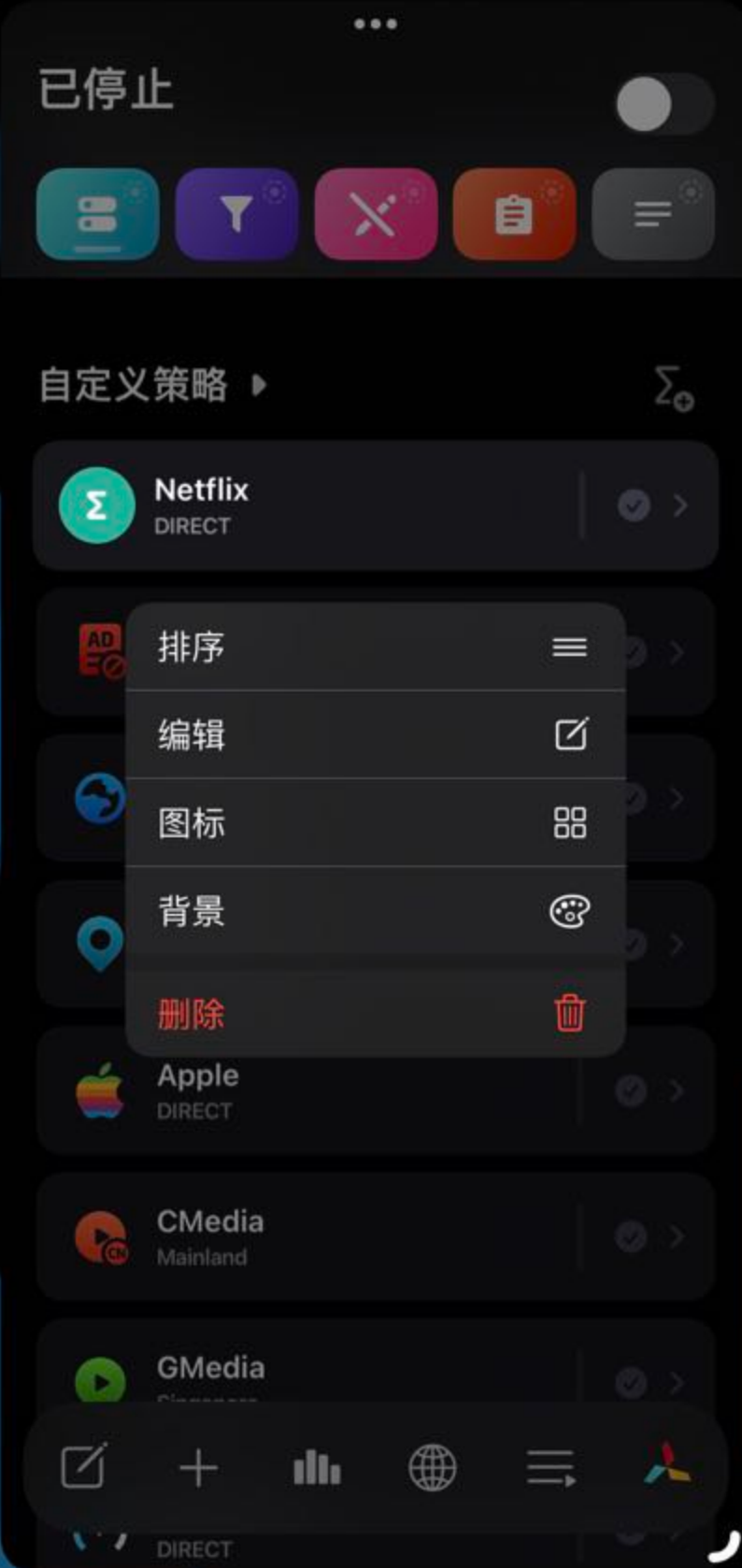The height and width of the screenshot is (1568, 742).
Task: Choose 编辑 to edit the policy
Action: coord(374,734)
